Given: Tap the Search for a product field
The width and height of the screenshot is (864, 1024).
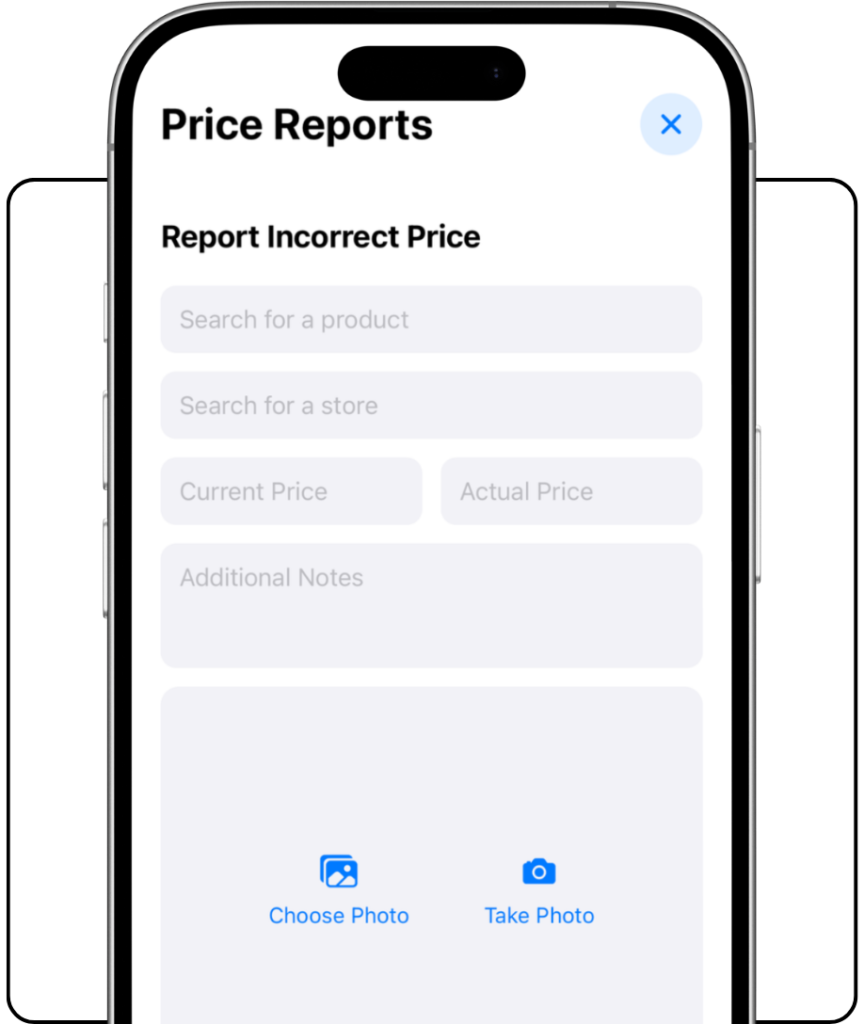Looking at the screenshot, I should click(x=431, y=320).
